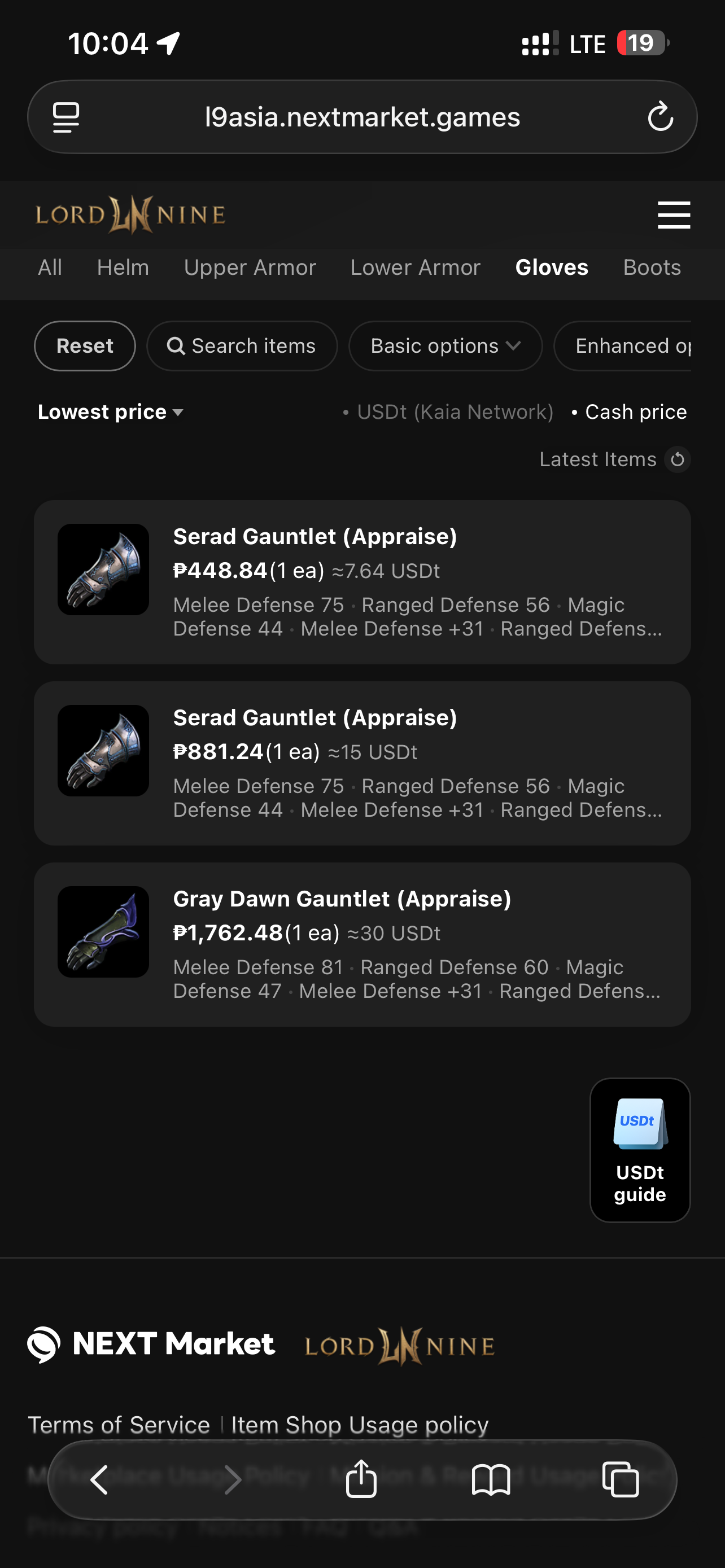Image resolution: width=725 pixels, height=1568 pixels.
Task: Open the ₱448.84 Serad Gauntlet listing
Action: click(x=362, y=582)
